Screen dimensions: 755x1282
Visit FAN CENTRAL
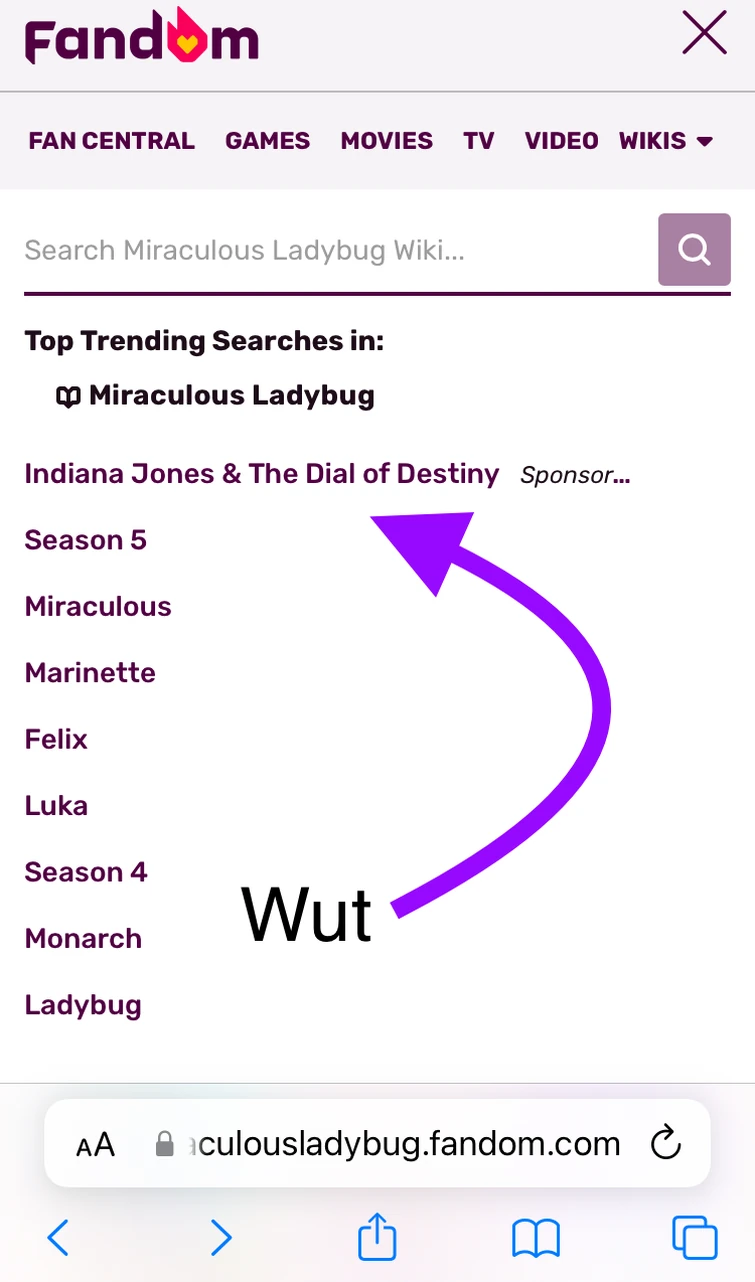coord(111,141)
